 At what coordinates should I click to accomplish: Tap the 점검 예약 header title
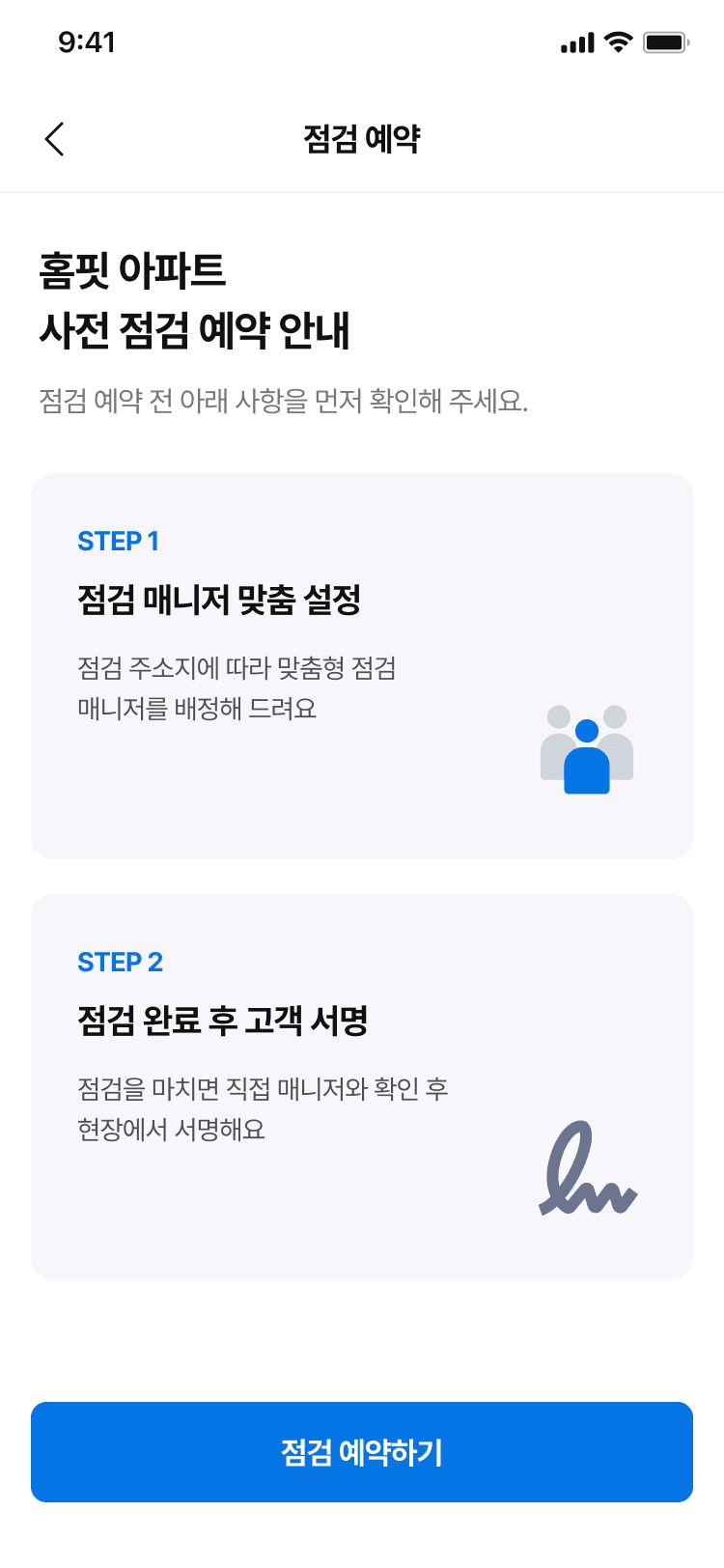coord(362,139)
